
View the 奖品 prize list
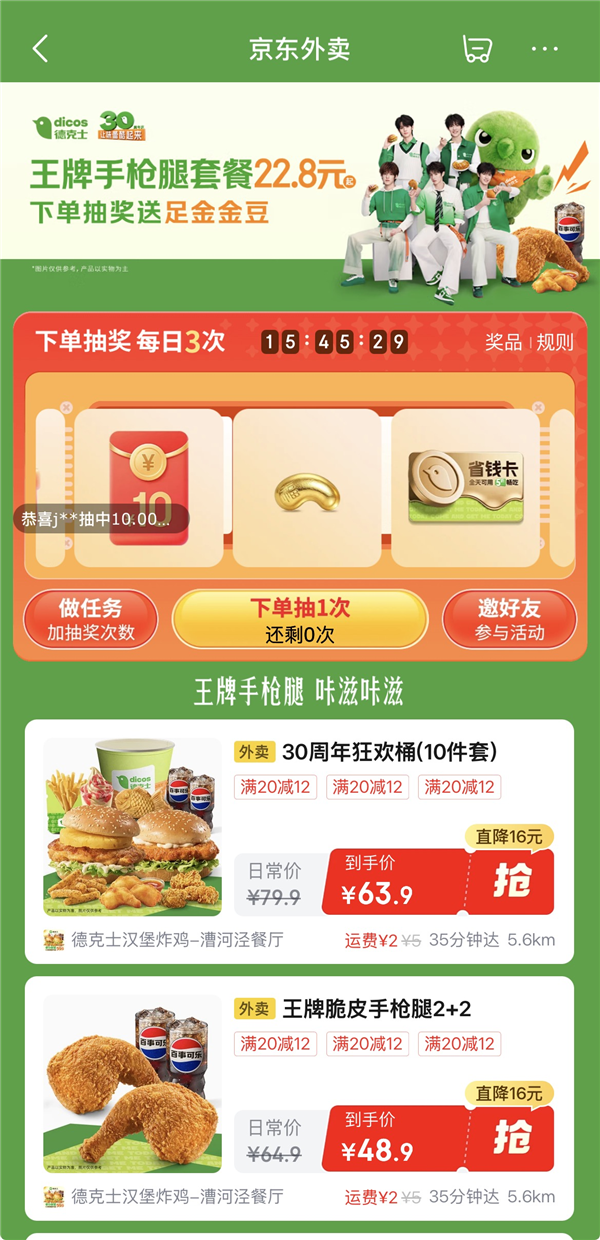click(x=503, y=342)
